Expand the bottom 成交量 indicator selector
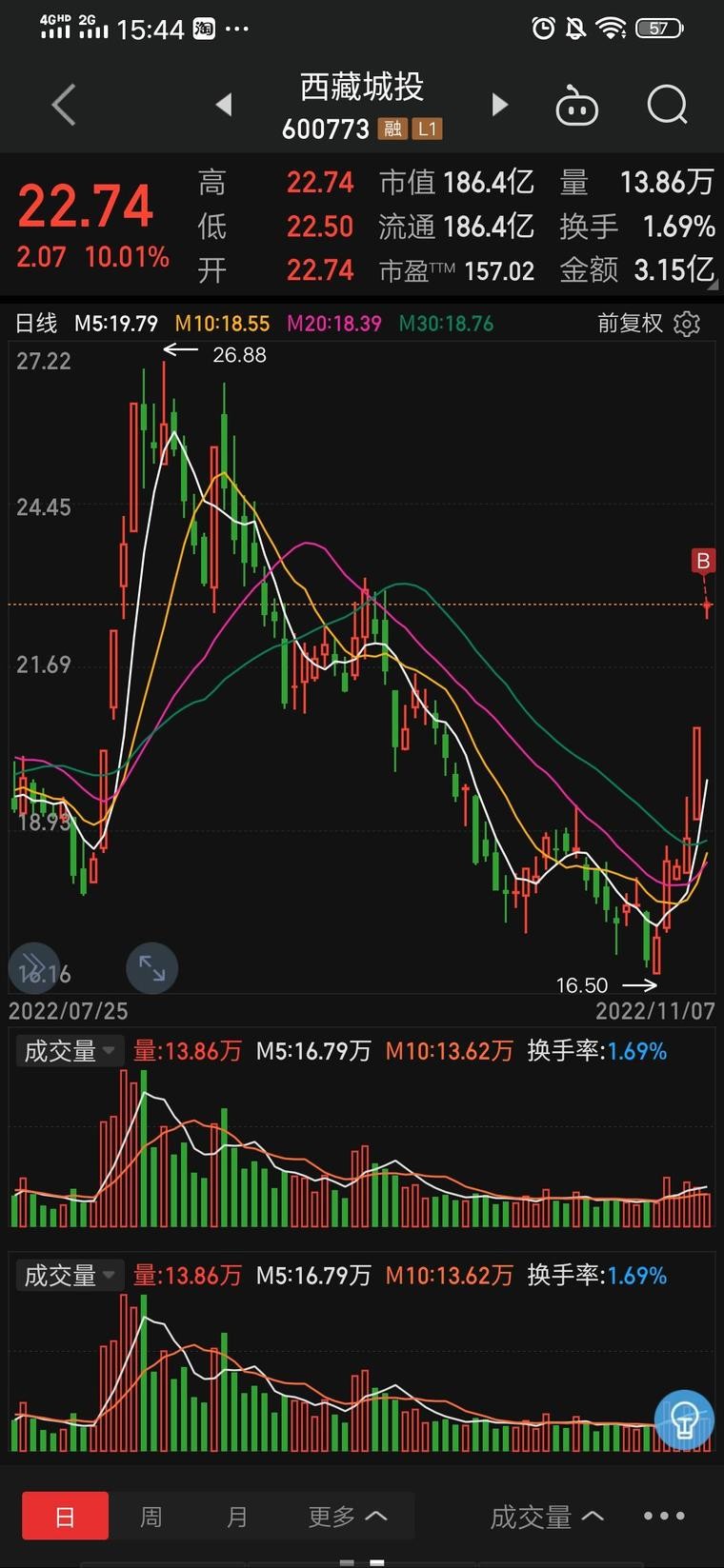Image resolution: width=724 pixels, height=1568 pixels. click(547, 1517)
